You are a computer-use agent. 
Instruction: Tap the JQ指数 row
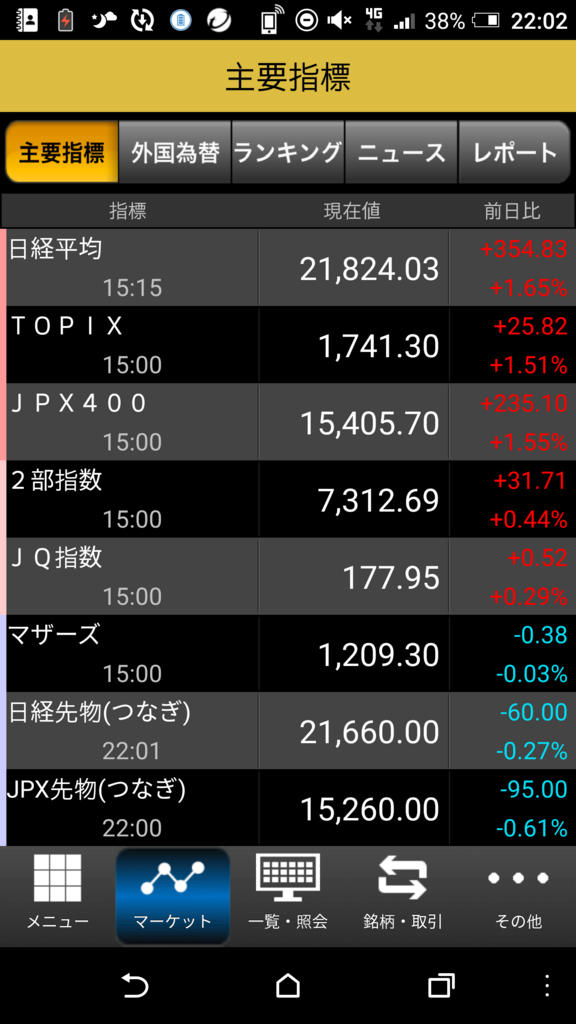tap(288, 577)
